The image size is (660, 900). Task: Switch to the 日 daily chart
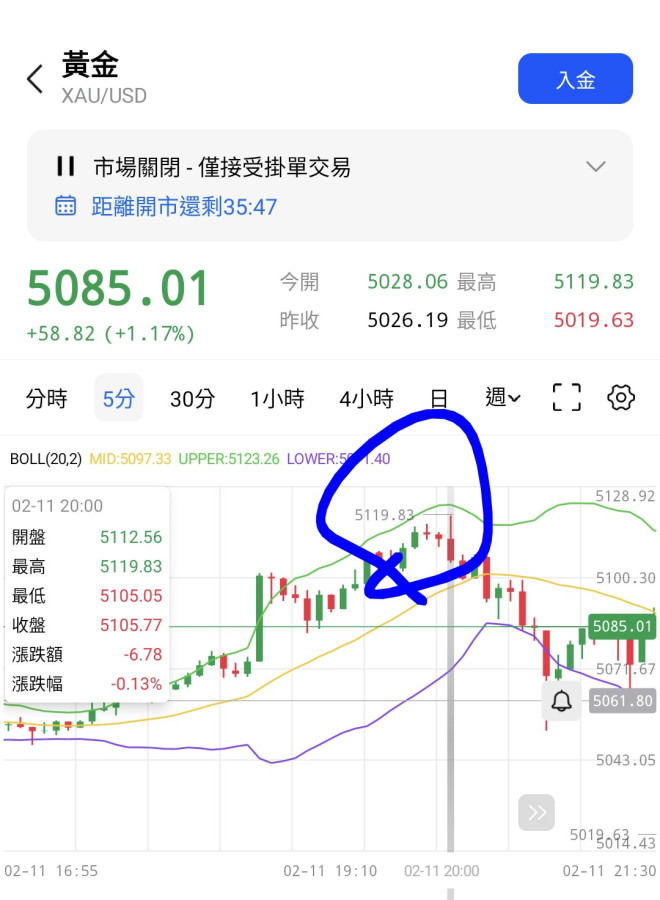pos(439,398)
